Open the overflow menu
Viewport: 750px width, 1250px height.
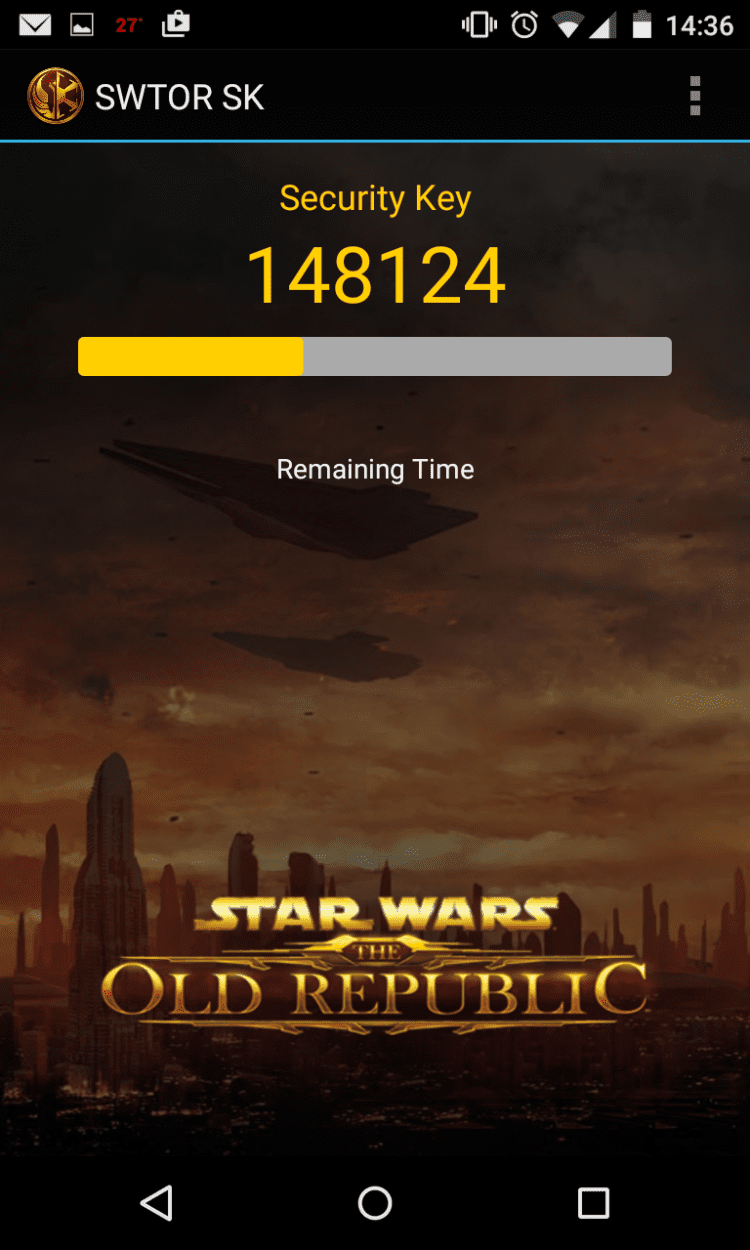(x=695, y=97)
